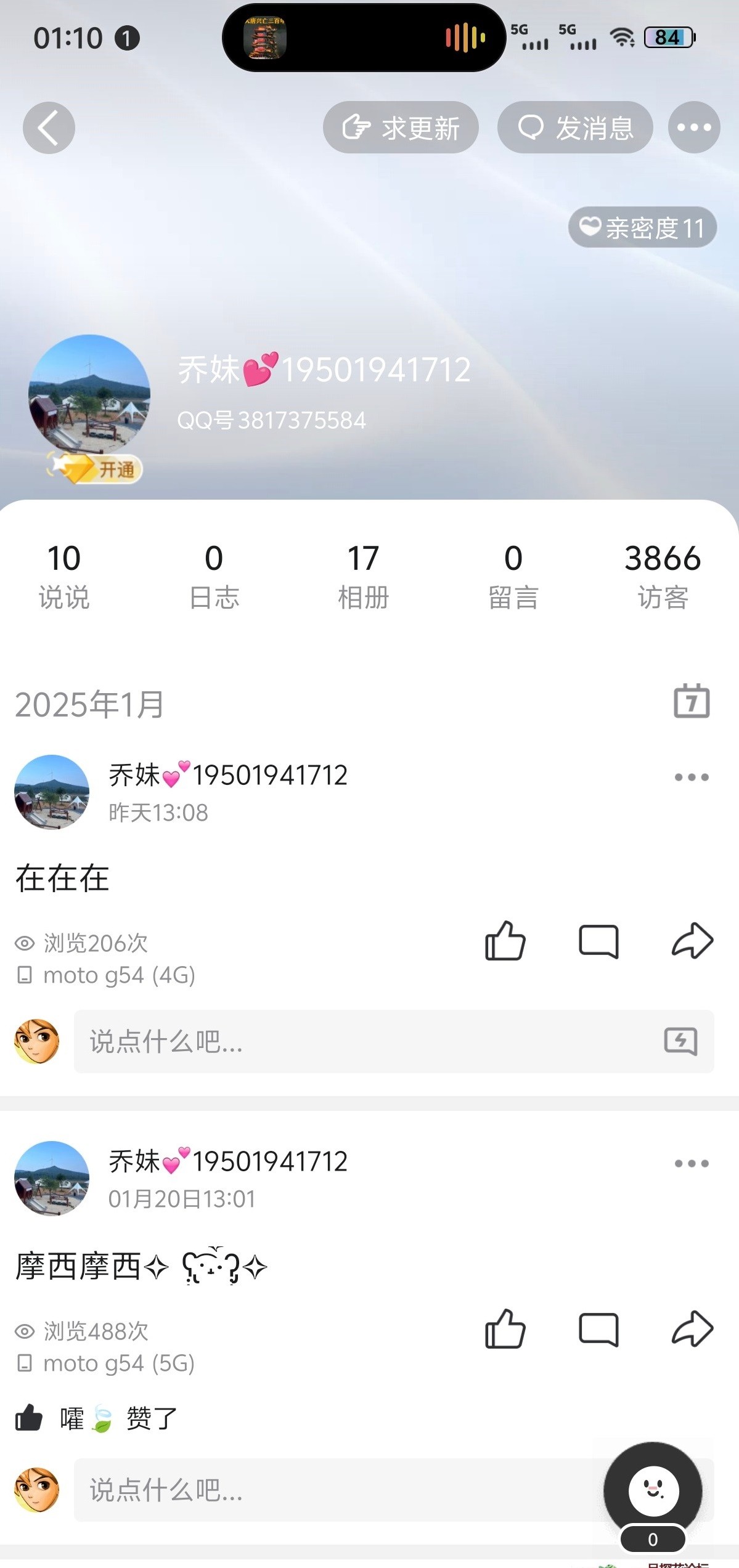Send a message via 发消息
This screenshot has height=1568, width=739.
pos(575,128)
